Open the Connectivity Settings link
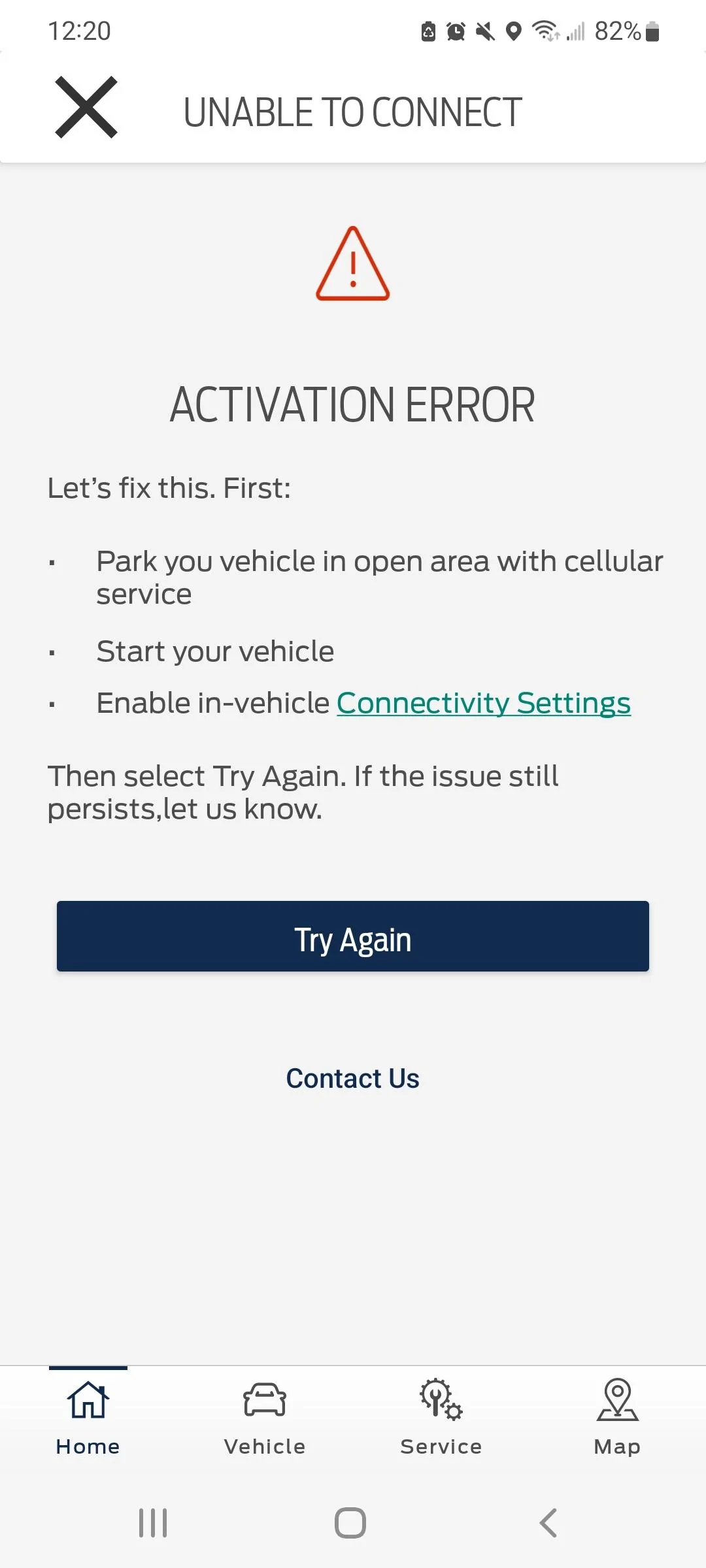The height and width of the screenshot is (1568, 706). (483, 704)
